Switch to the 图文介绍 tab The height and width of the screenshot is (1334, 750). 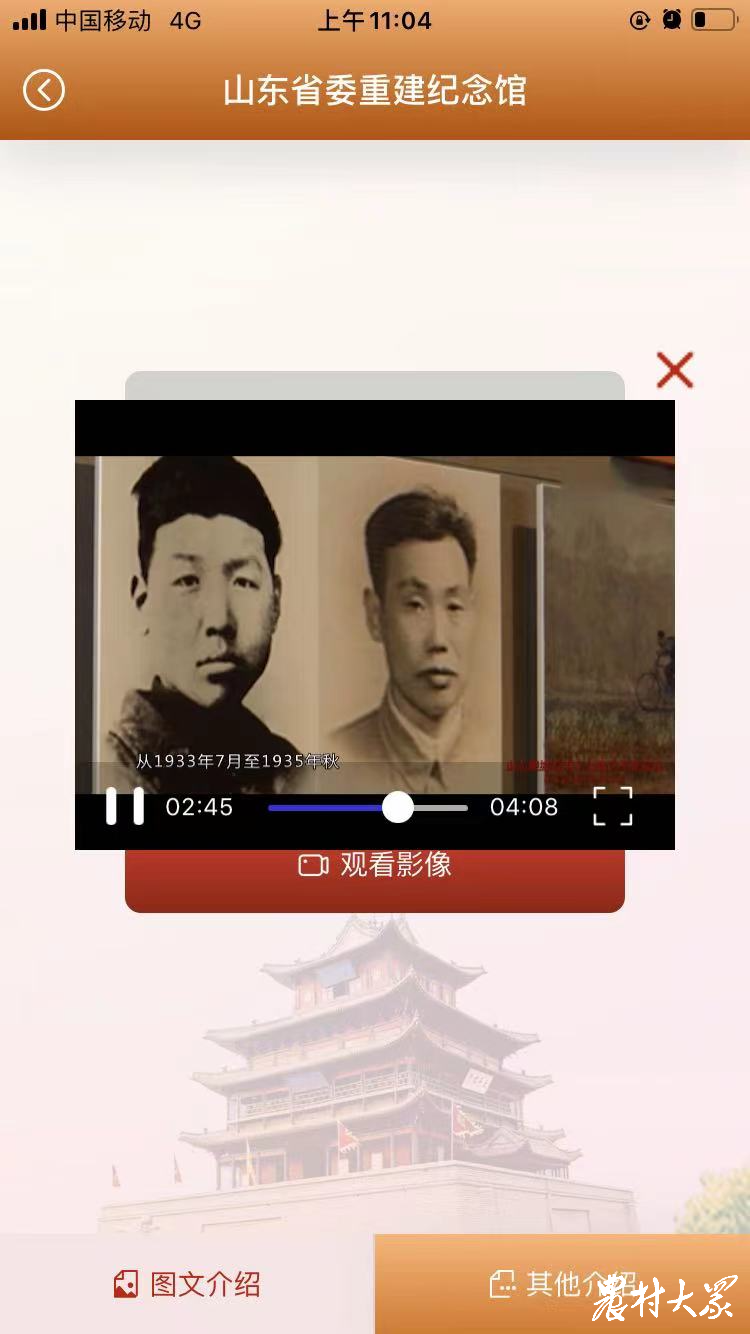[x=187, y=1284]
